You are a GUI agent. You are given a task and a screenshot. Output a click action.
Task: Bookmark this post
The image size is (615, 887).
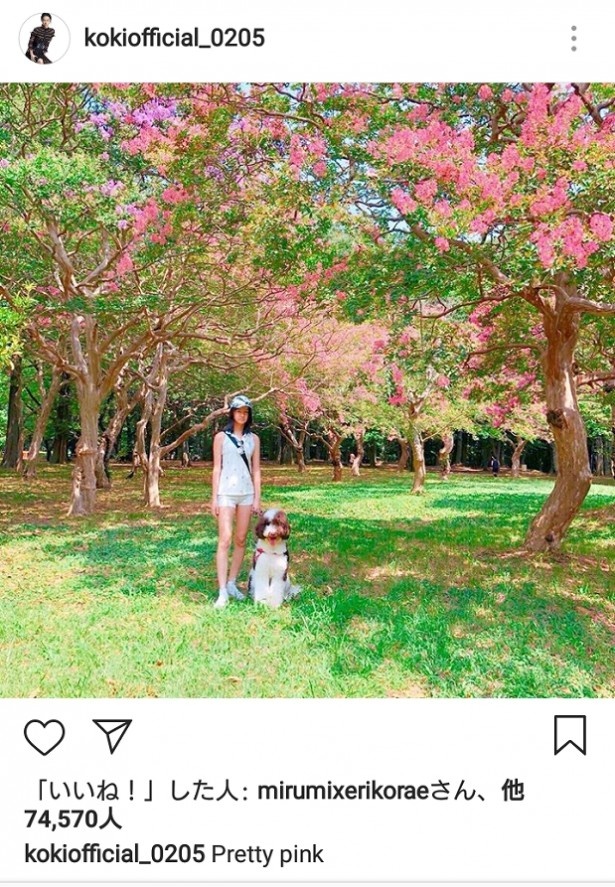click(x=569, y=735)
